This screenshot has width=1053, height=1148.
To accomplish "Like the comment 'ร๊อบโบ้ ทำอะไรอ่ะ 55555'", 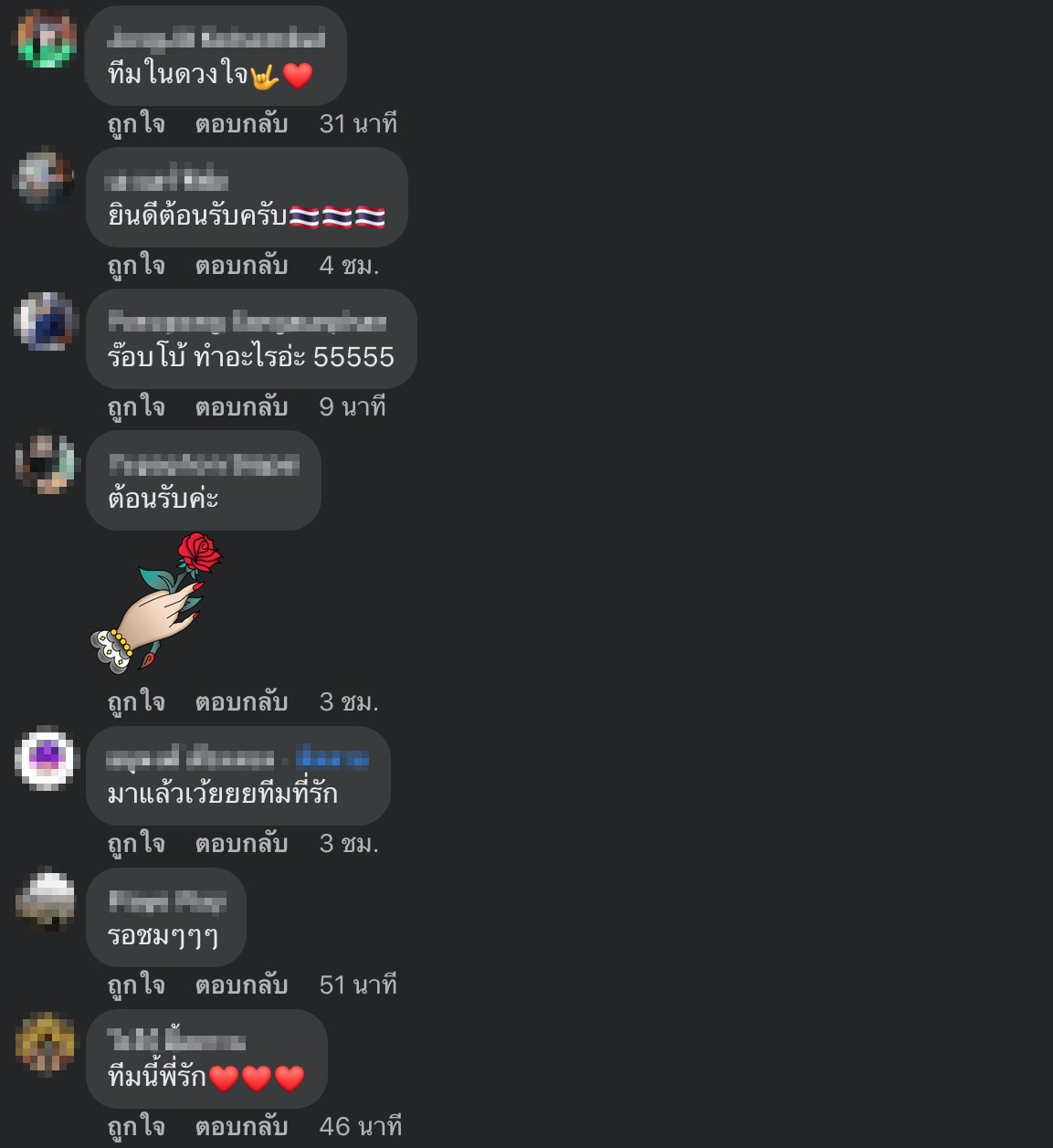I will [136, 406].
